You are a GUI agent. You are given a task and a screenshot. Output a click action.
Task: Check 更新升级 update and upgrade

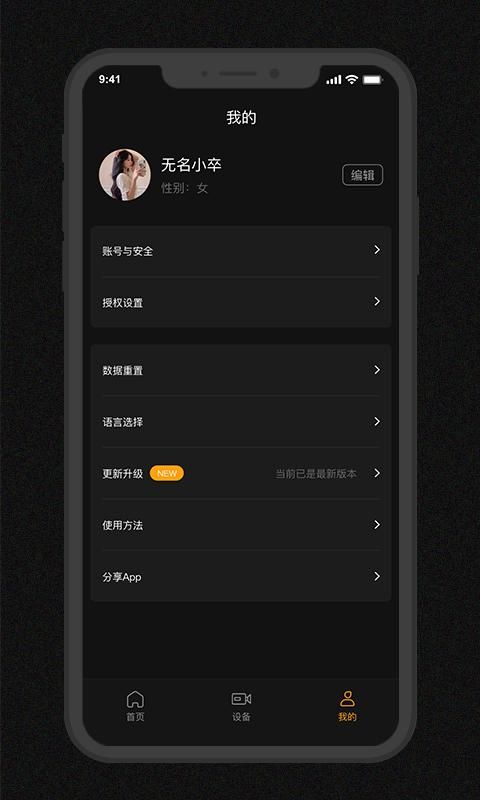click(x=241, y=473)
